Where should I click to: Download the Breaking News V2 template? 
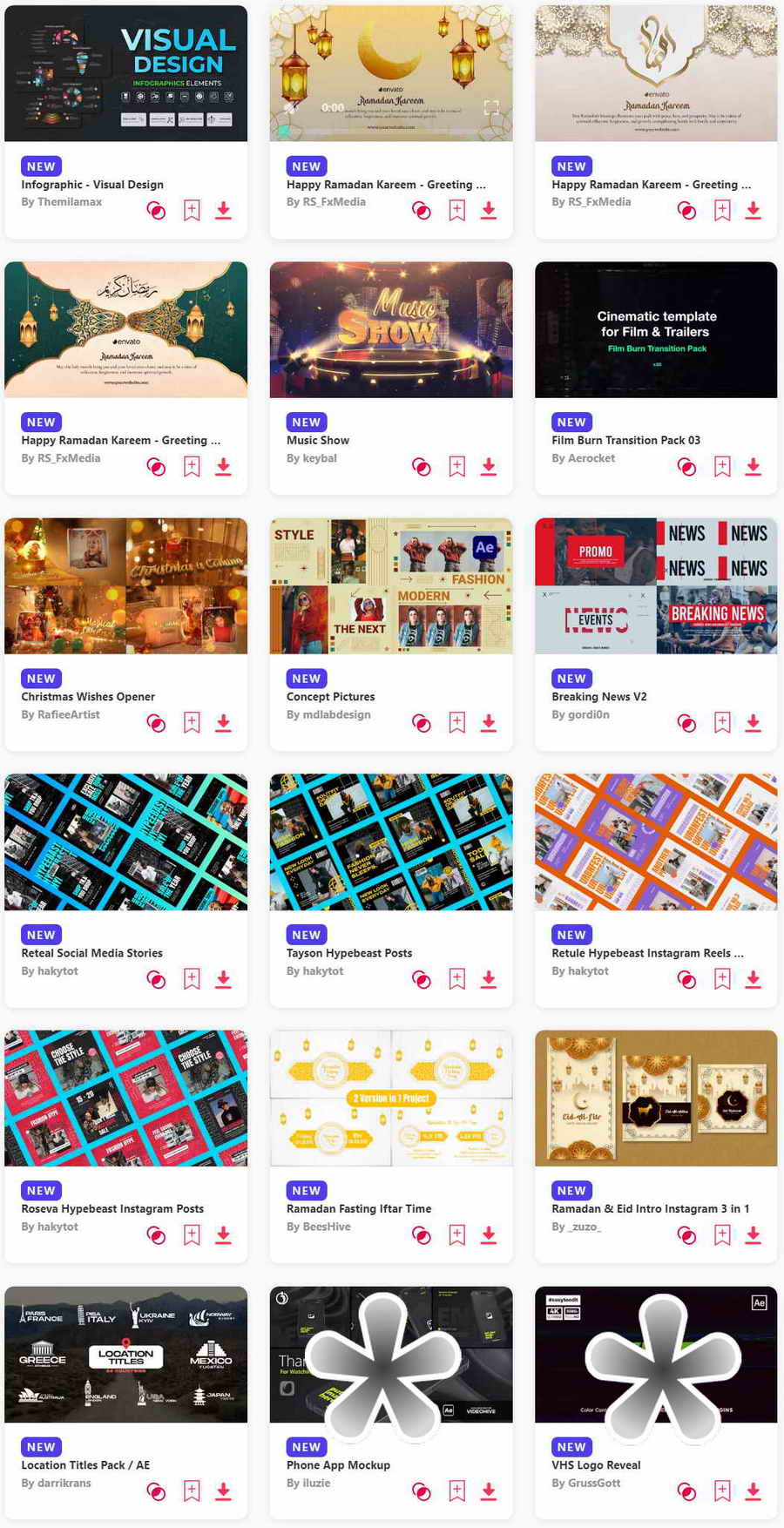pos(754,722)
